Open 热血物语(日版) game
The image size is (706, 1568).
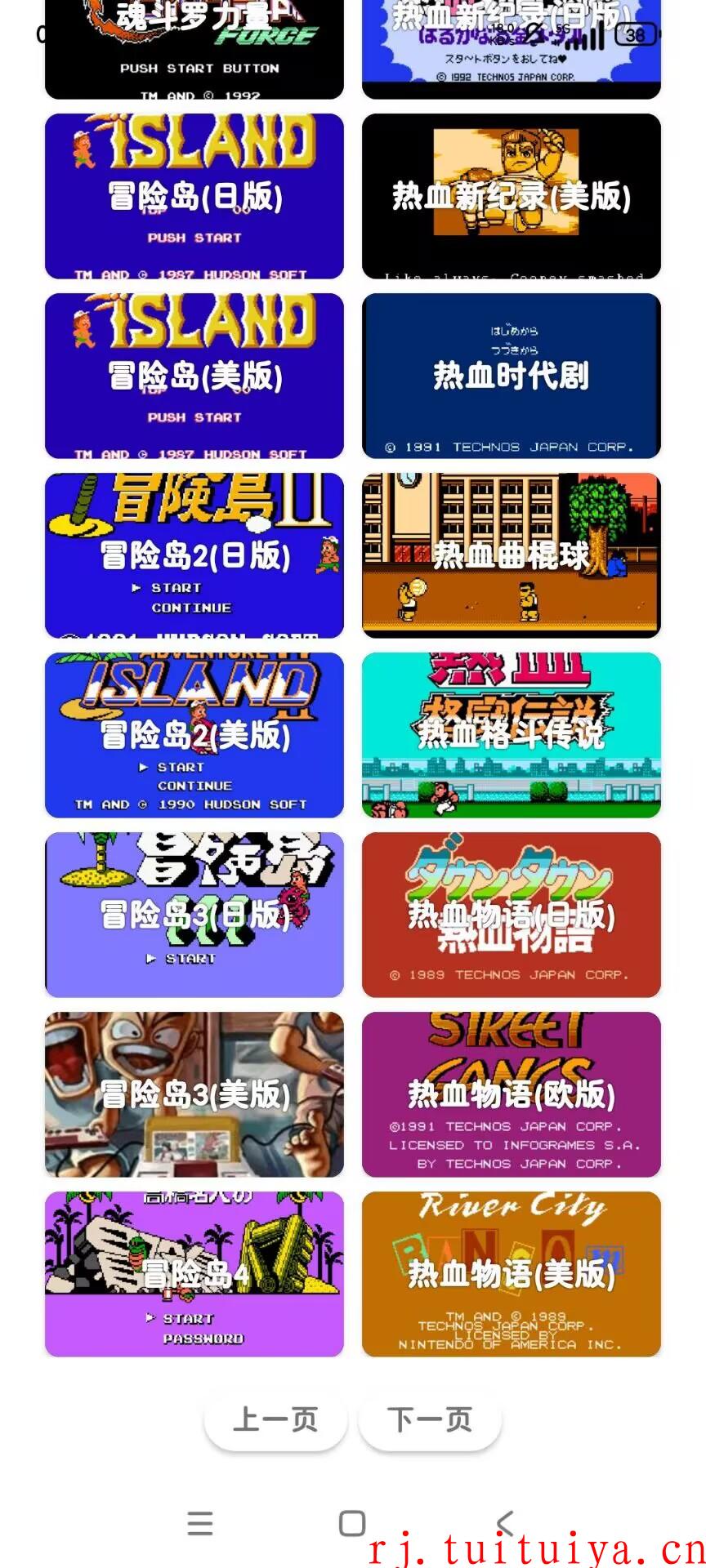pyautogui.click(x=512, y=915)
